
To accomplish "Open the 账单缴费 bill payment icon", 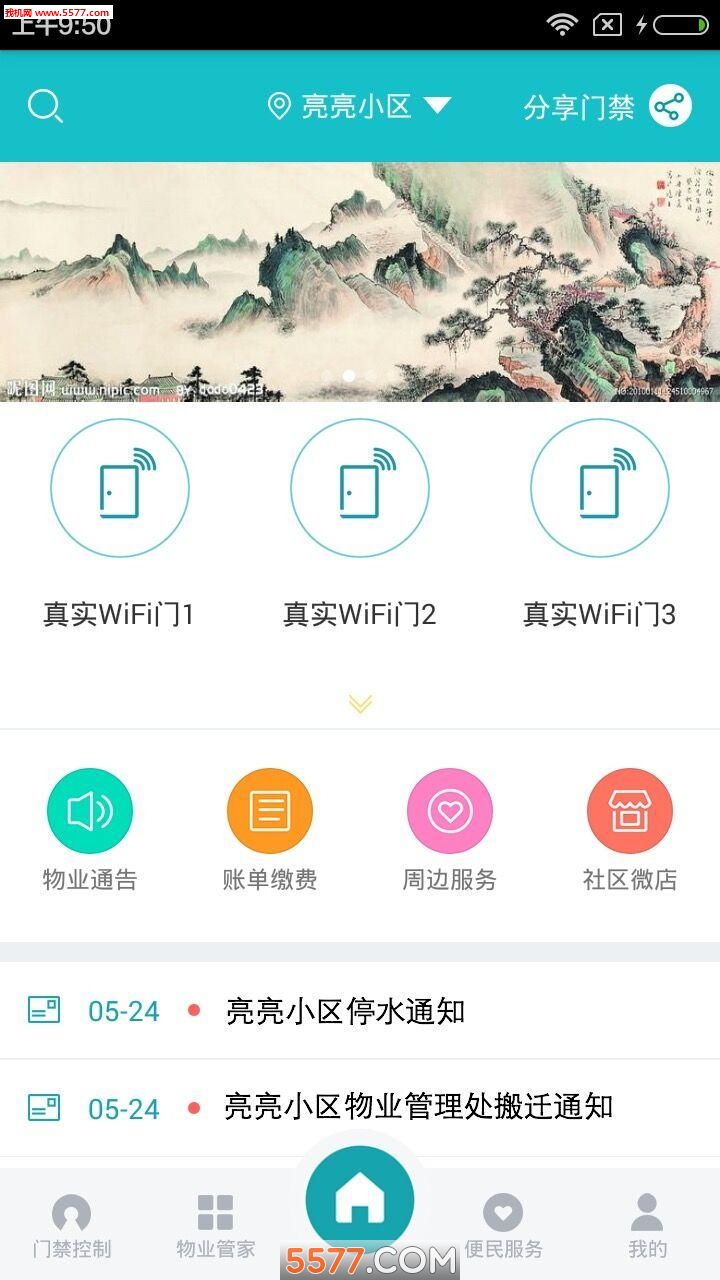I will pyautogui.click(x=270, y=810).
